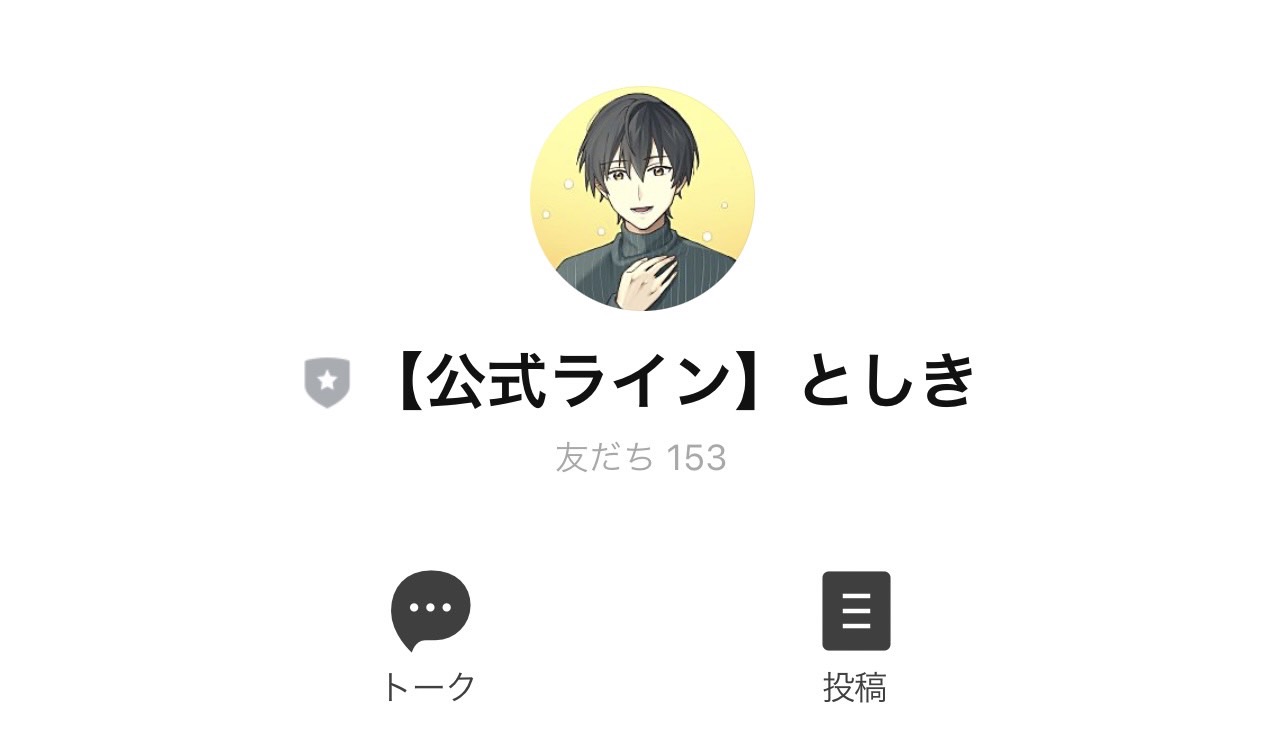Image resolution: width=1284 pixels, height=751 pixels.
Task: Open としき's profile picture
Action: [642, 198]
